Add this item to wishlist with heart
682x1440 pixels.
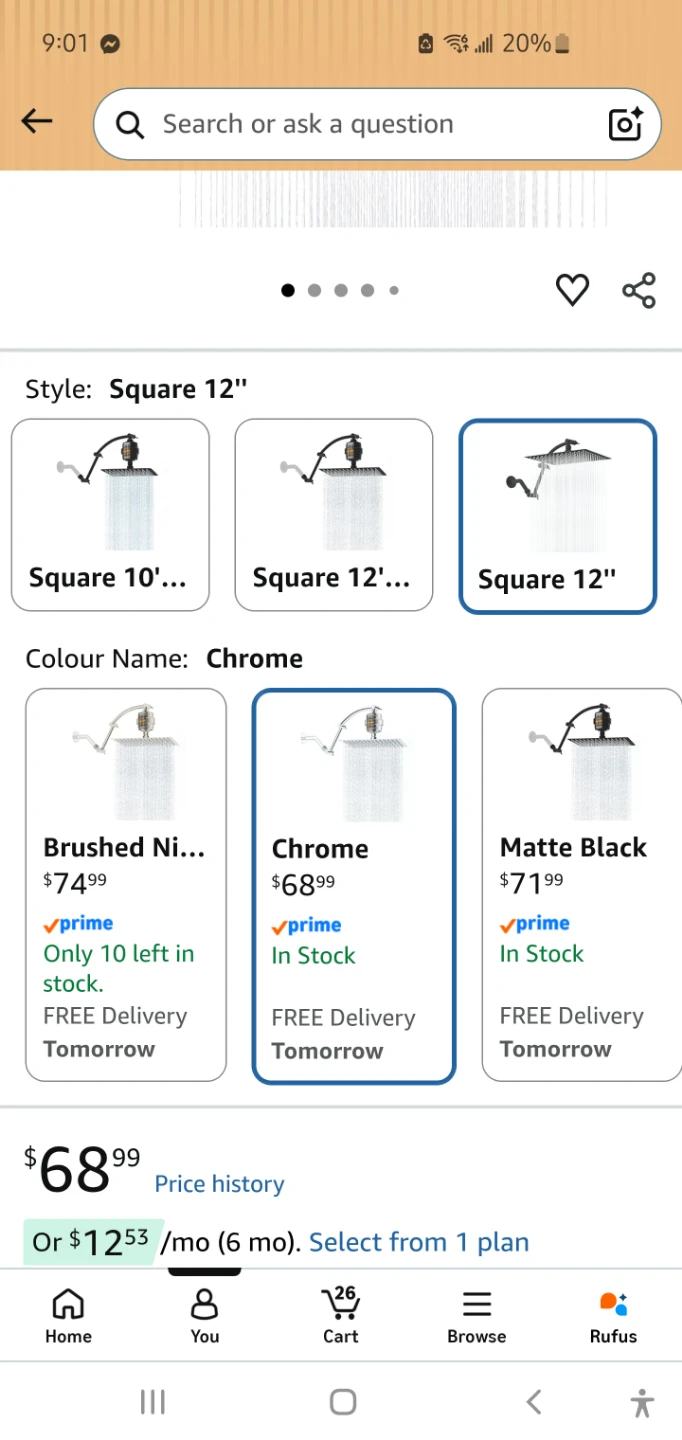(x=572, y=291)
